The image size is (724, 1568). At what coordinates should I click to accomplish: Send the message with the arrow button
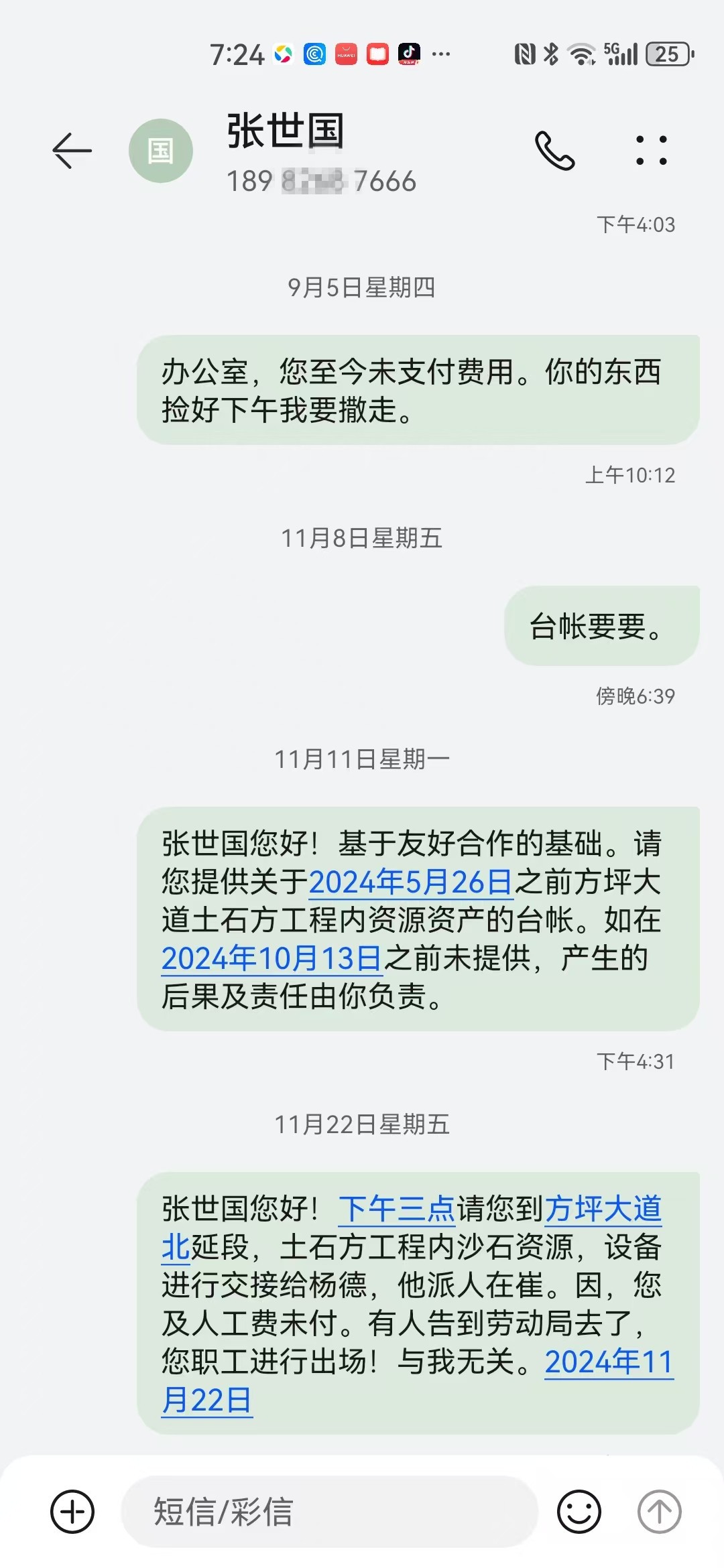pos(659,1512)
